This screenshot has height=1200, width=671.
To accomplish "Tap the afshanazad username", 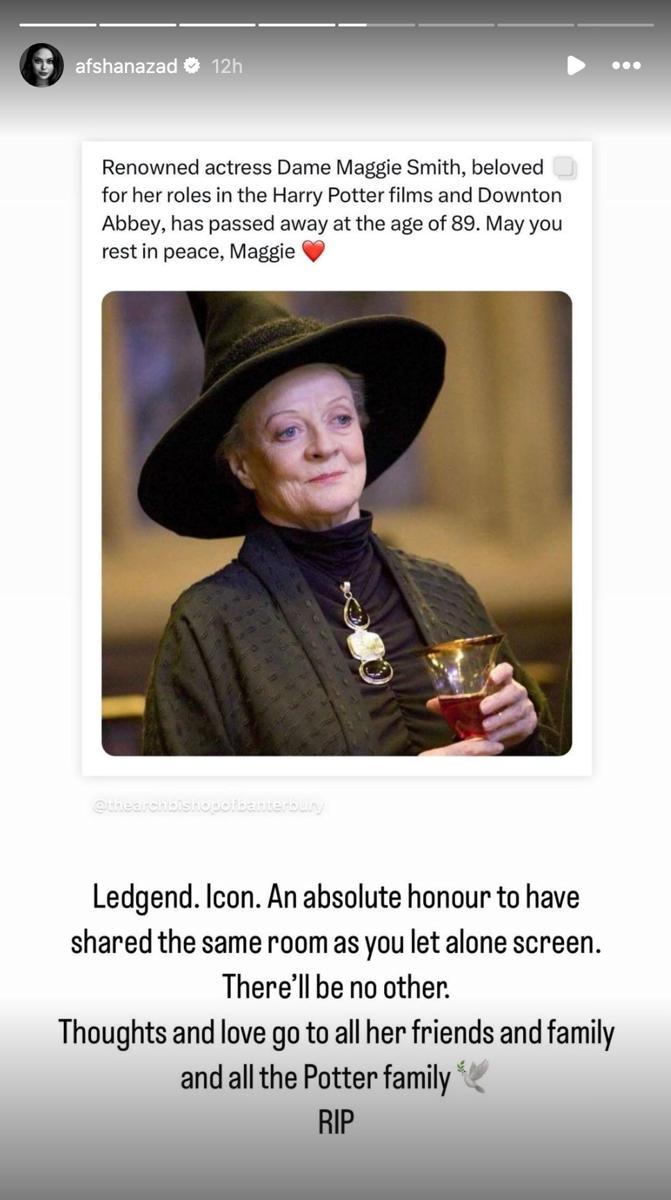I will [125, 66].
